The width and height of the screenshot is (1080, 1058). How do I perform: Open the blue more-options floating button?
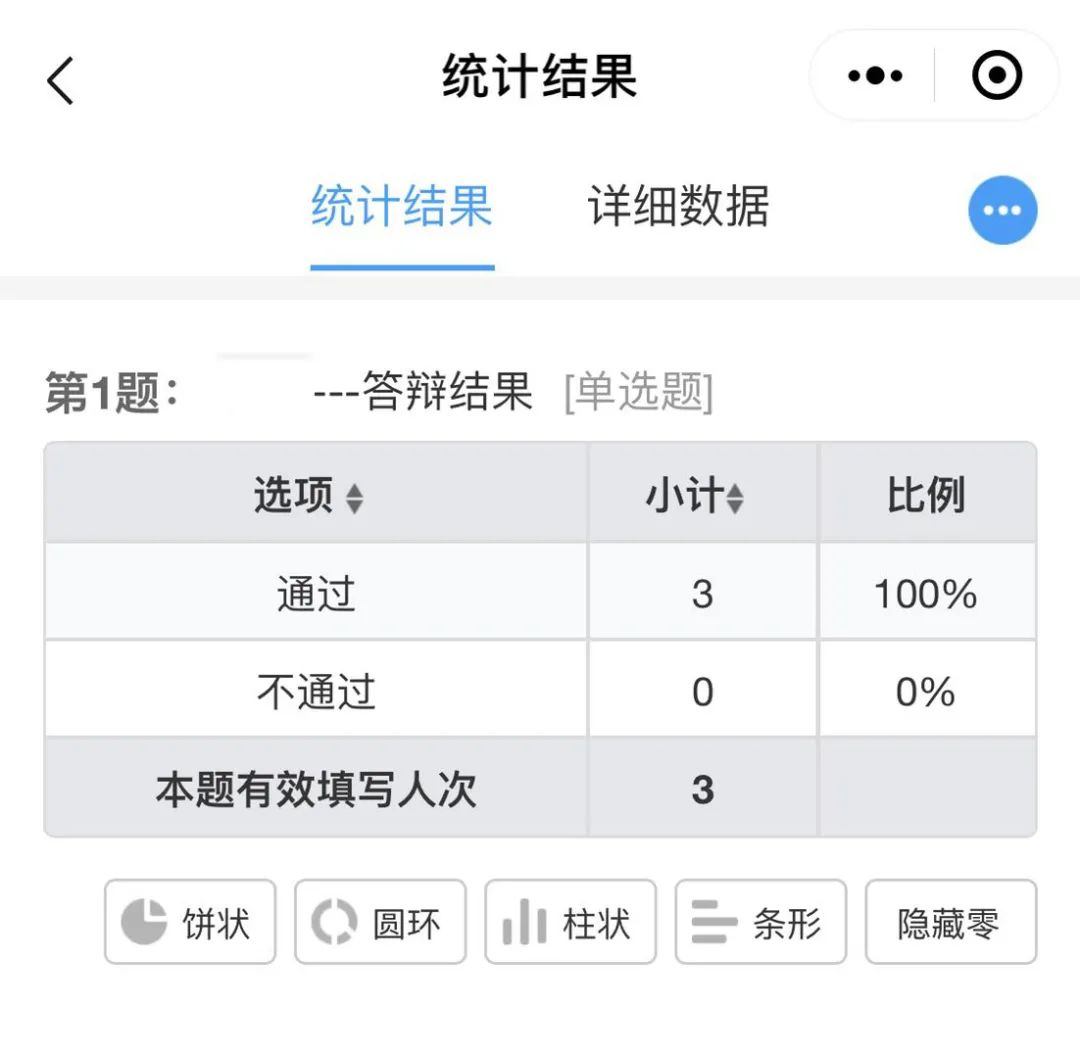(1002, 210)
